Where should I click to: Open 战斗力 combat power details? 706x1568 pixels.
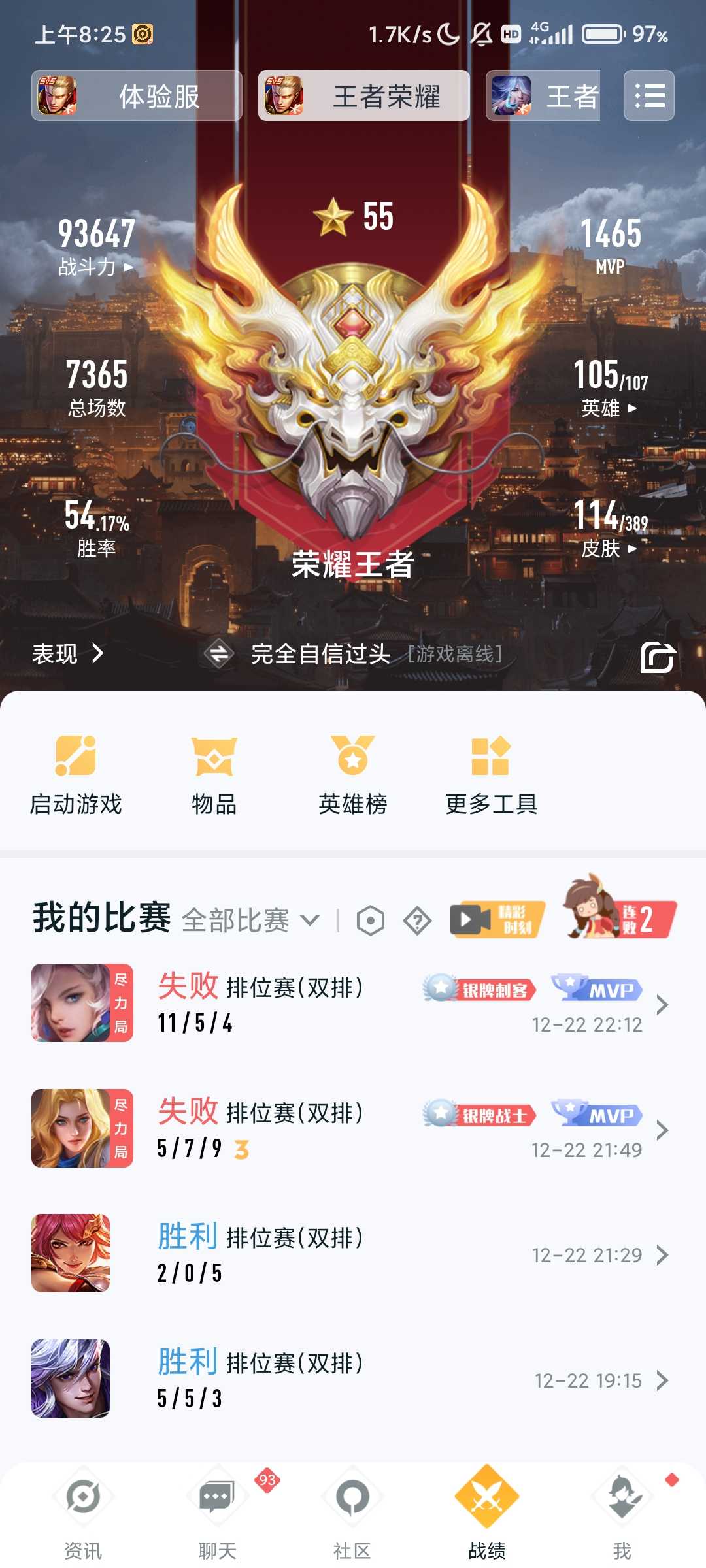point(96,246)
